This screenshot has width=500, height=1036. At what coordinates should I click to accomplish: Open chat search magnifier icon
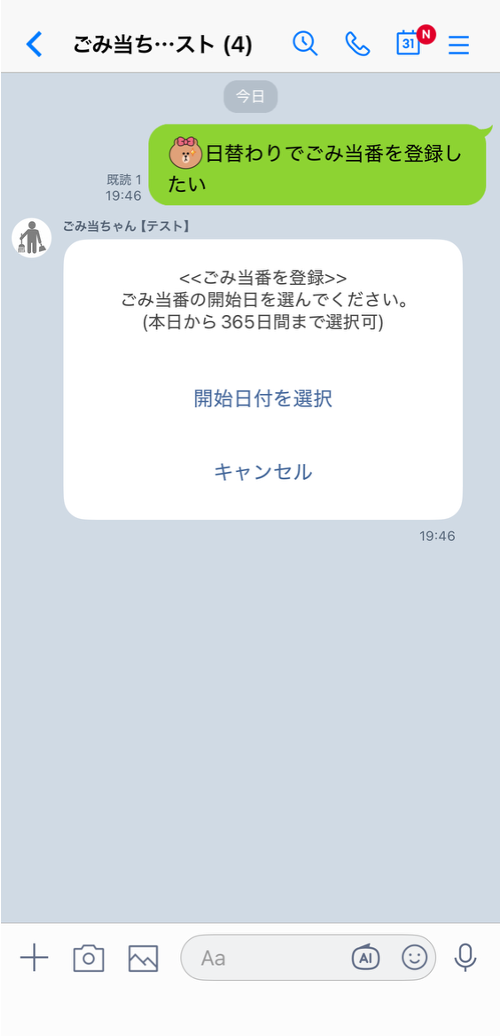click(305, 44)
